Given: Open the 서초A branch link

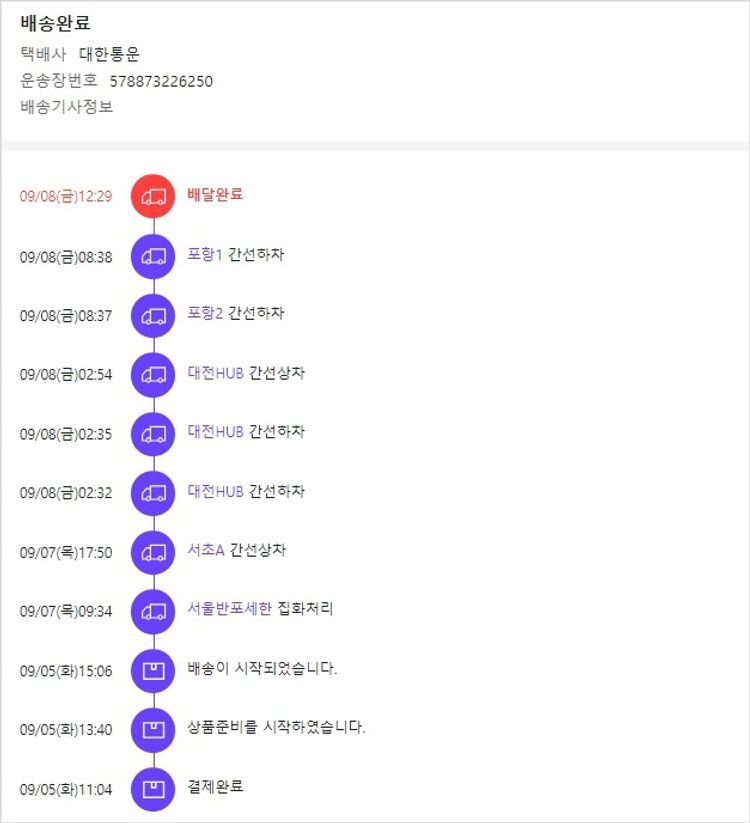Looking at the screenshot, I should point(206,550).
